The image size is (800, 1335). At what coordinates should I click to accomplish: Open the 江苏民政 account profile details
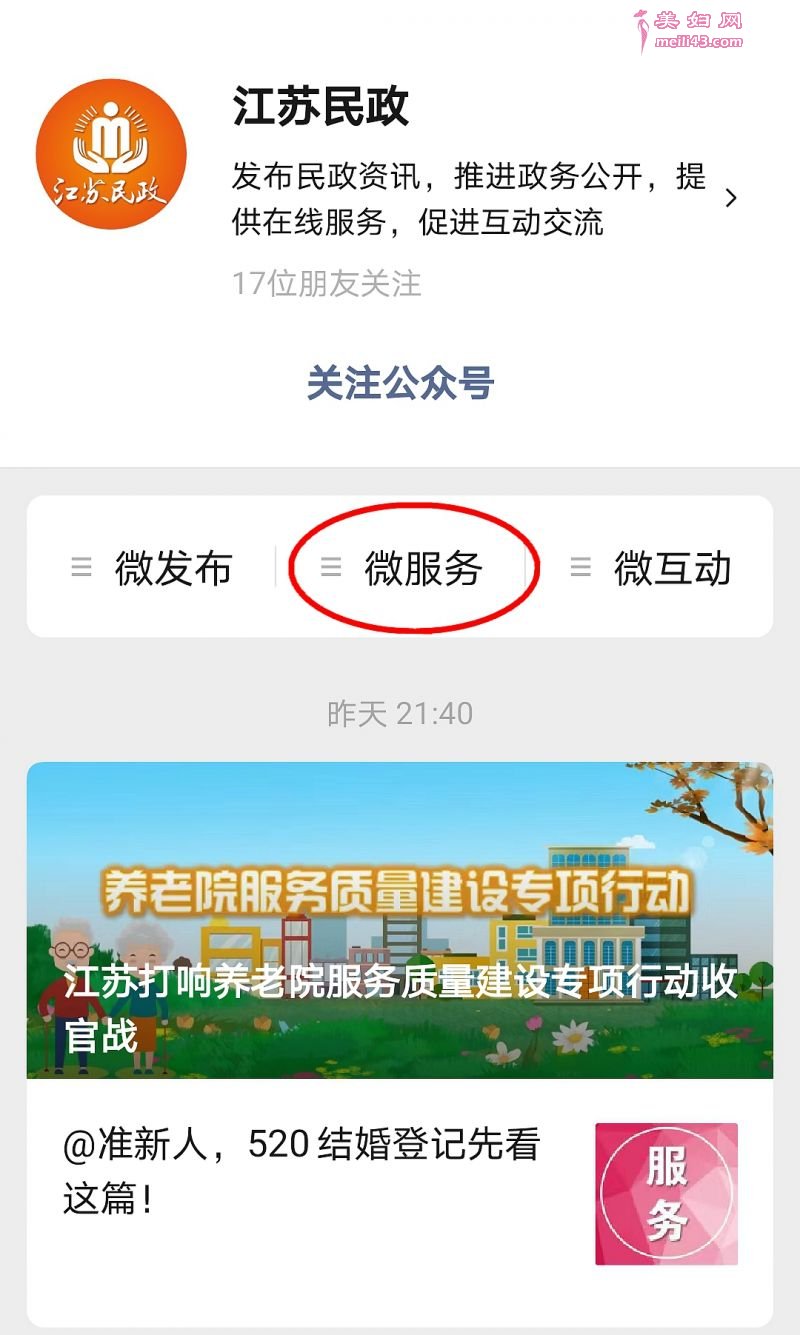pos(731,198)
